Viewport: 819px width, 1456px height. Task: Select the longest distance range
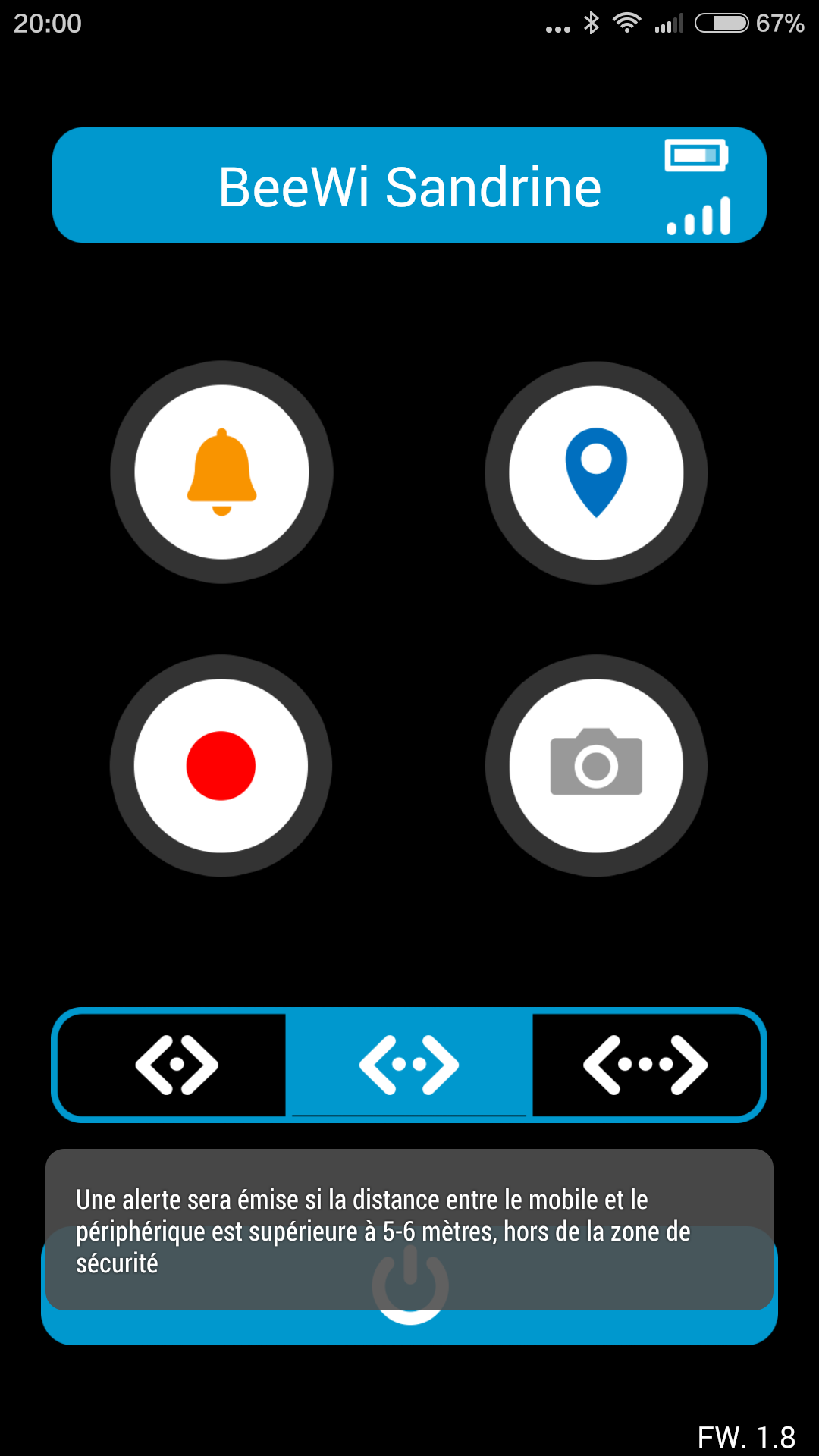tap(645, 1065)
